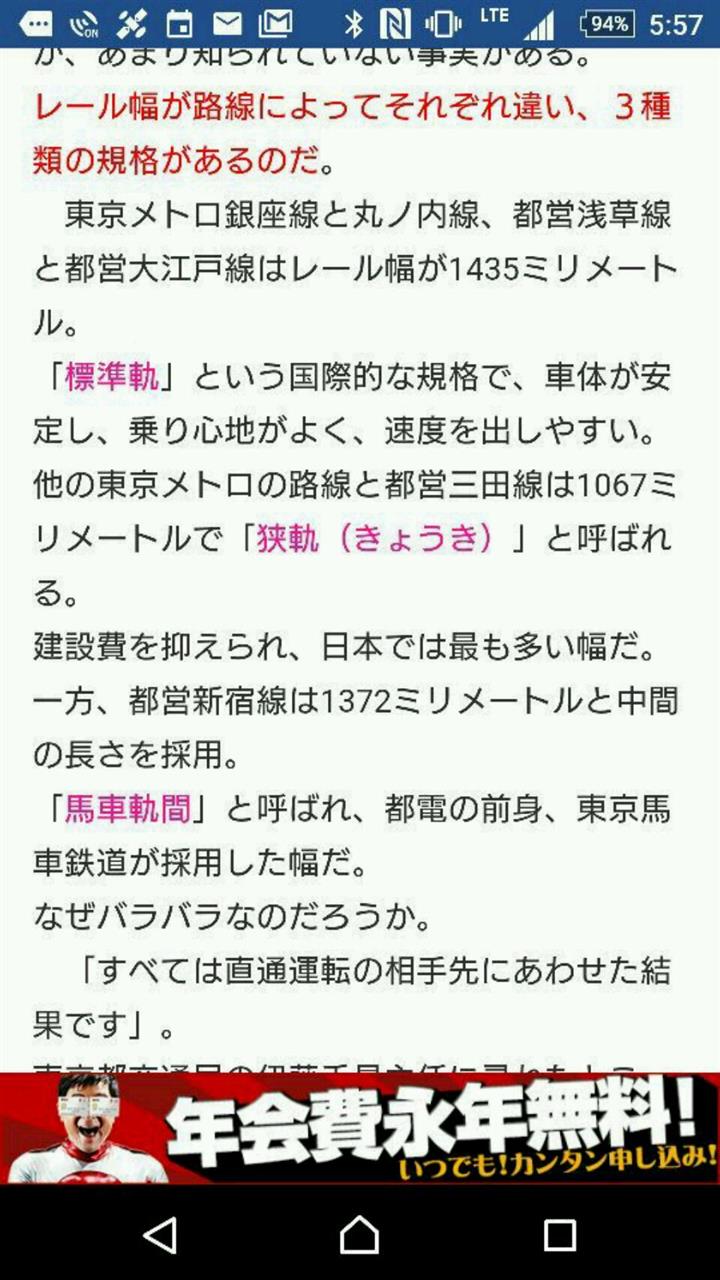The height and width of the screenshot is (1280, 720).
Task: Open the recent apps view
Action: coord(559,1234)
